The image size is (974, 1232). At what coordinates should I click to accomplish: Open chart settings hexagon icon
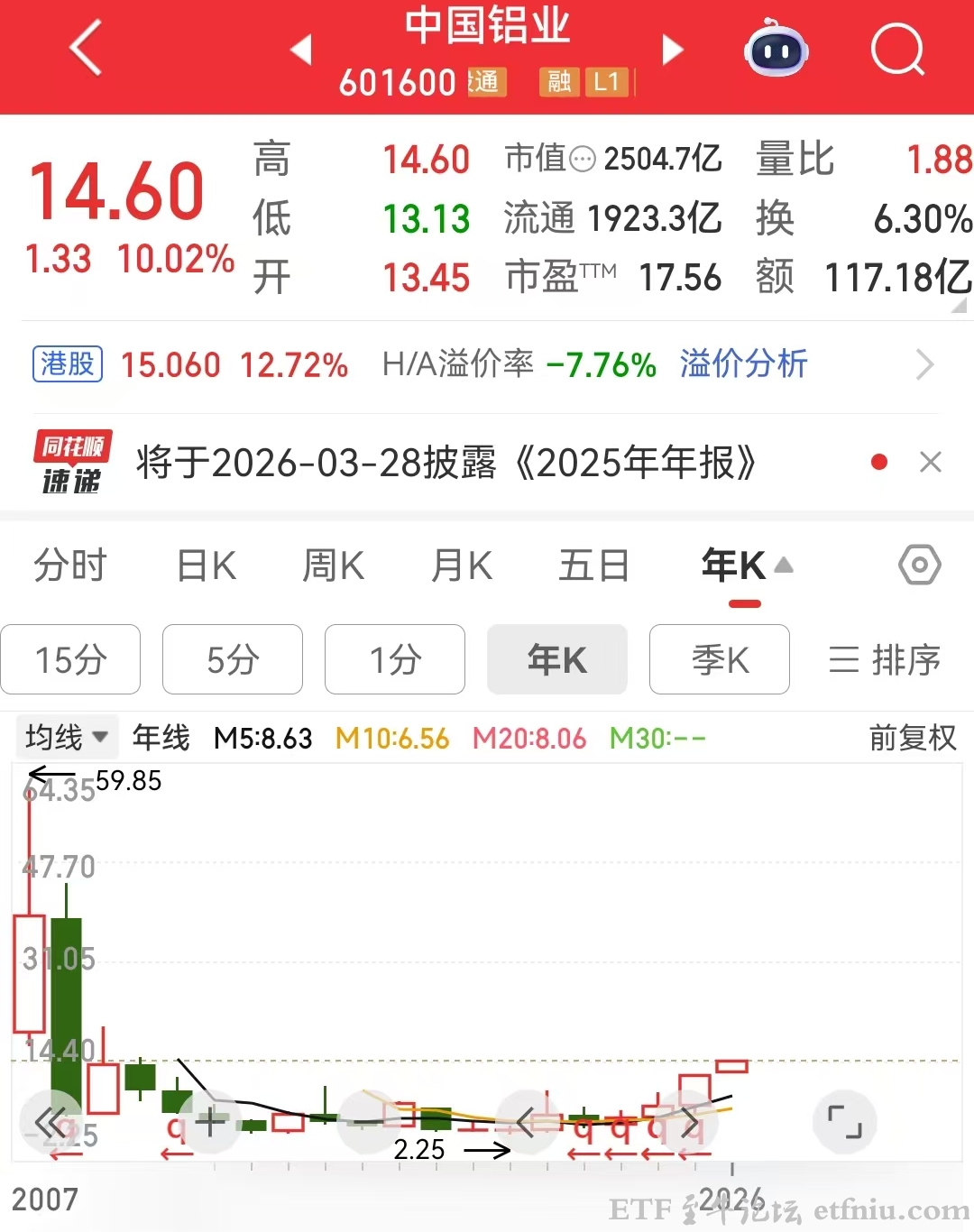click(x=919, y=565)
